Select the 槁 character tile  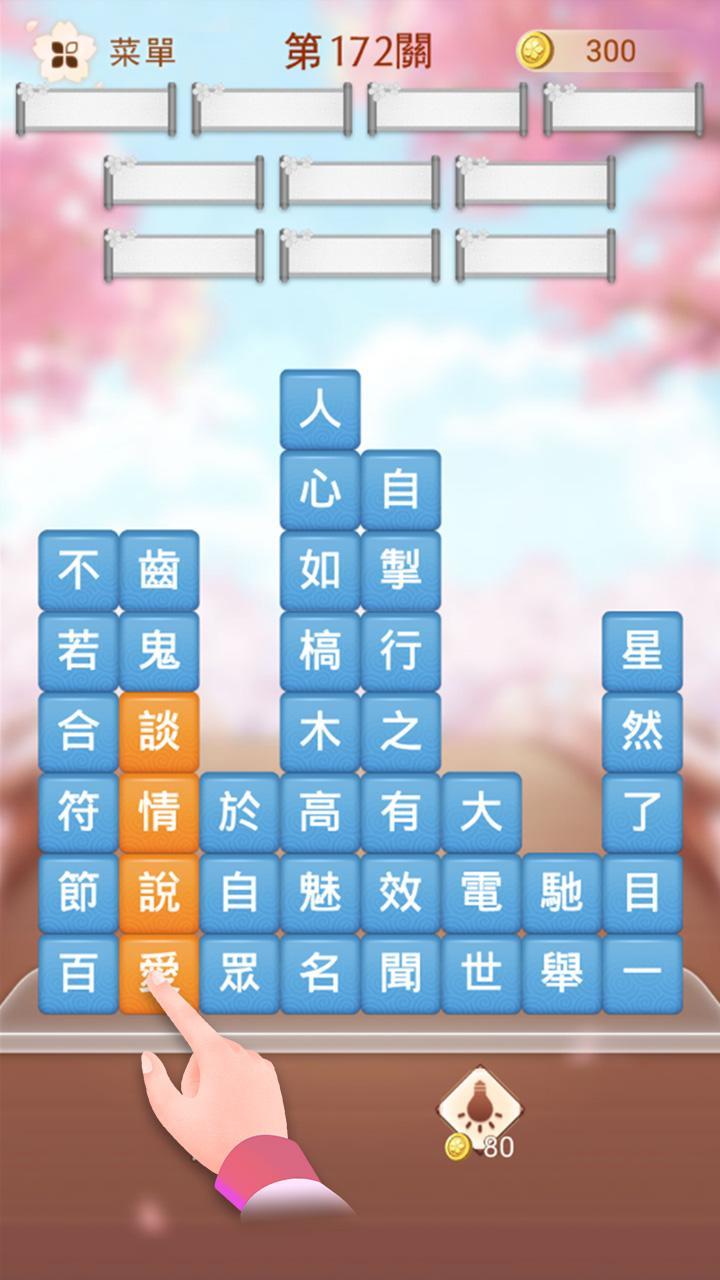[320, 652]
